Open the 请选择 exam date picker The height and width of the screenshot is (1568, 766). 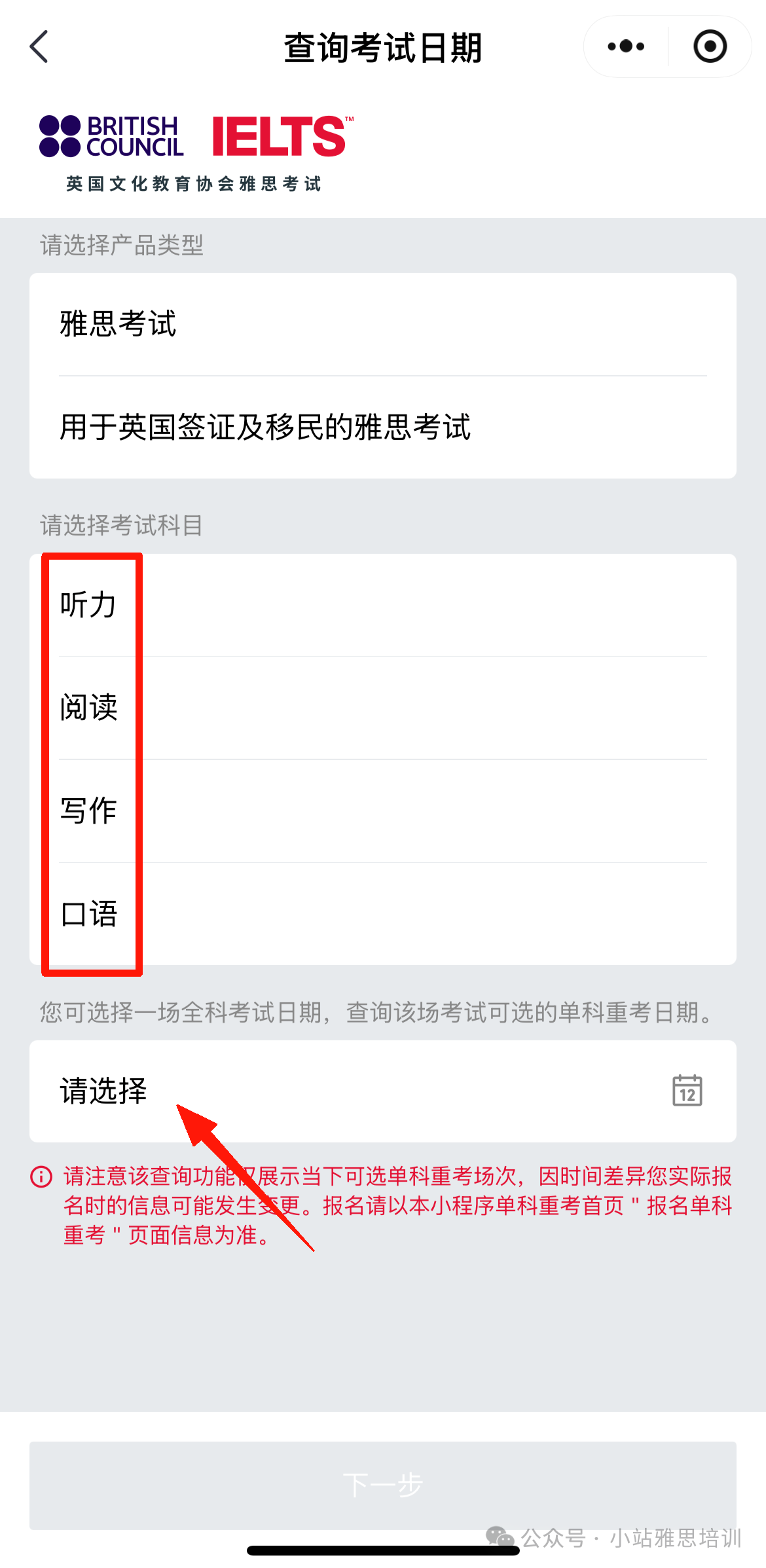pos(383,1091)
